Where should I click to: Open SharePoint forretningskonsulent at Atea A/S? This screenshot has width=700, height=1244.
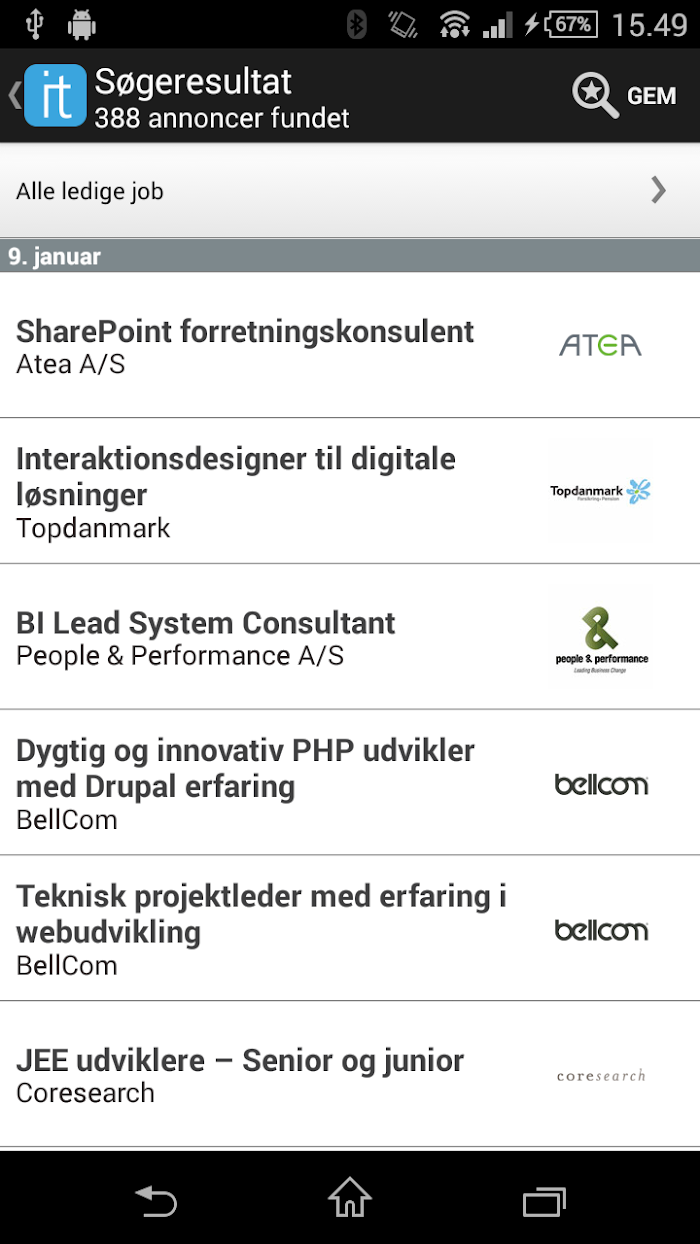(x=350, y=345)
